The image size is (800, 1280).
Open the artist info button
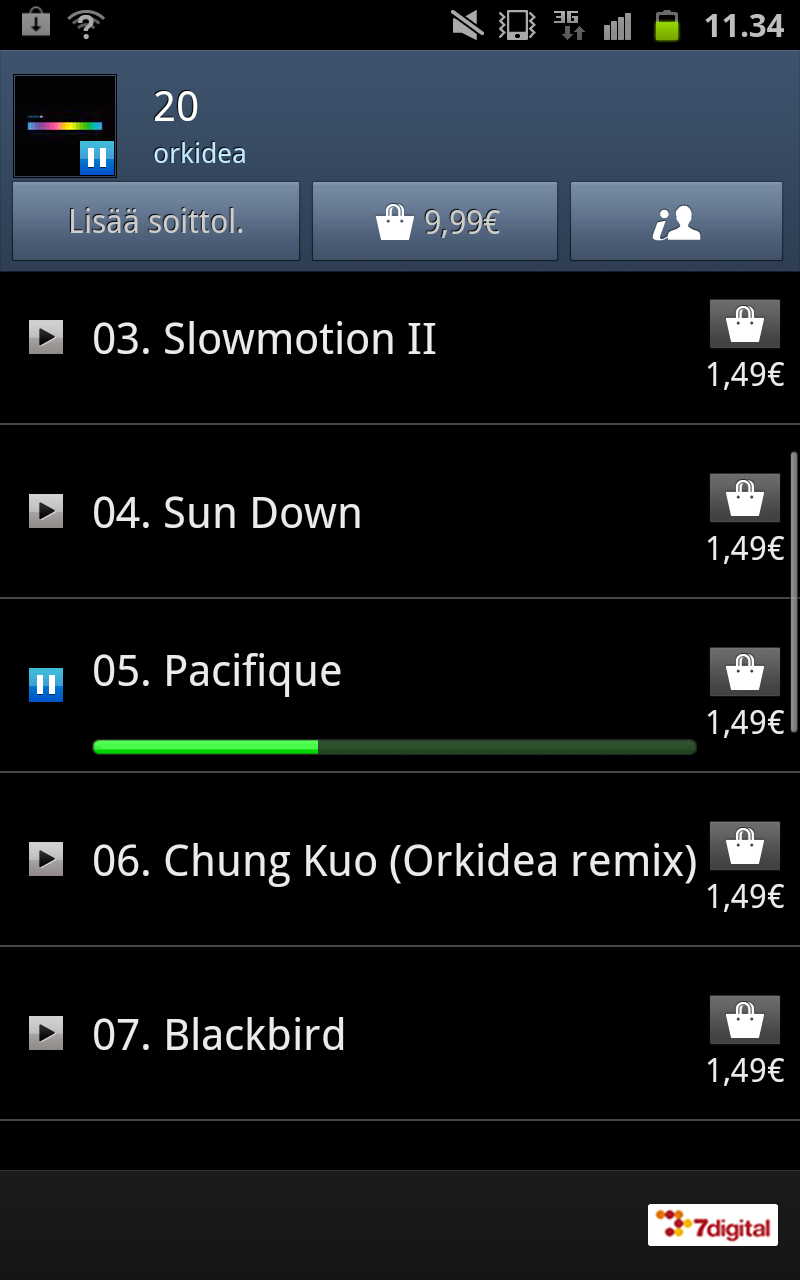(x=676, y=221)
